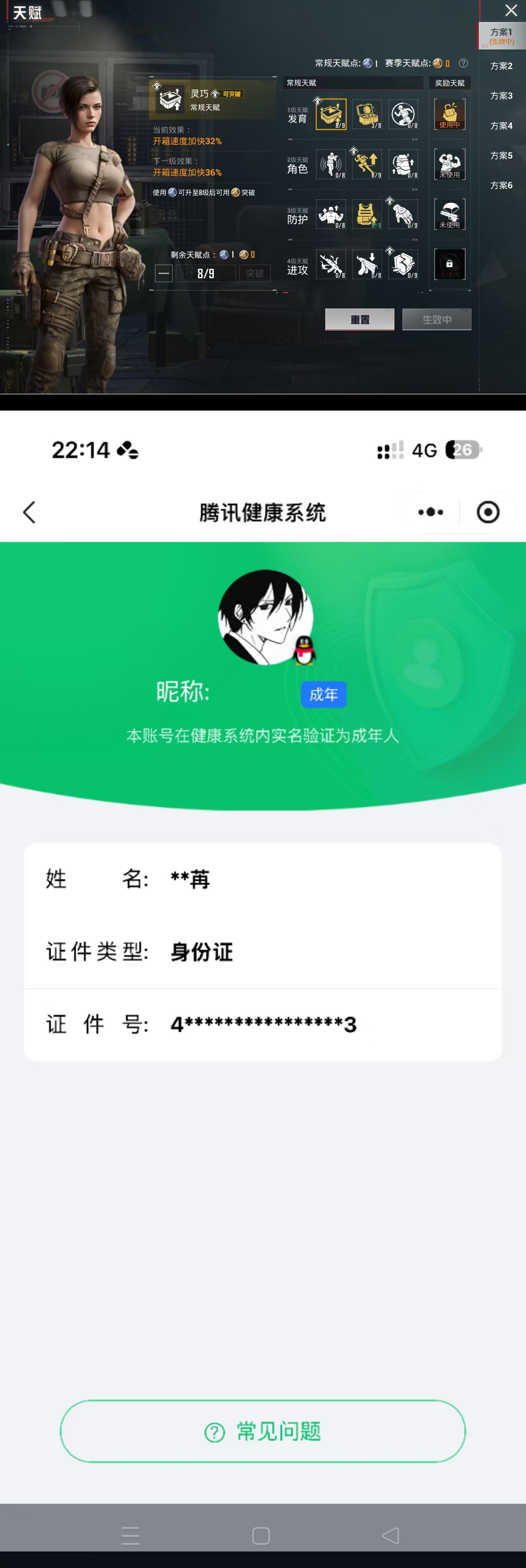Decrease talent level with the minus stepper

pos(163,273)
